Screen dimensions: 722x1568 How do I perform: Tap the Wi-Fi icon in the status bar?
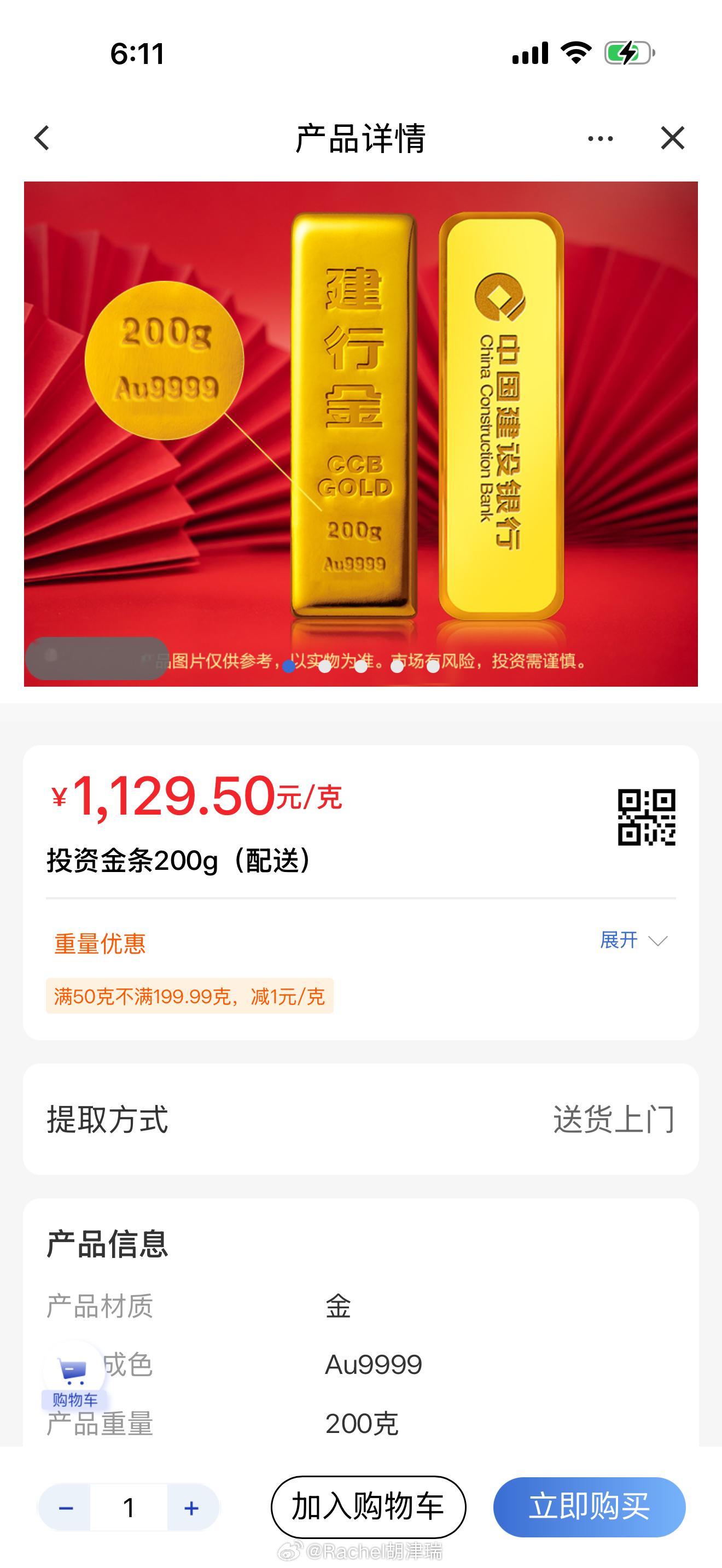[x=577, y=54]
